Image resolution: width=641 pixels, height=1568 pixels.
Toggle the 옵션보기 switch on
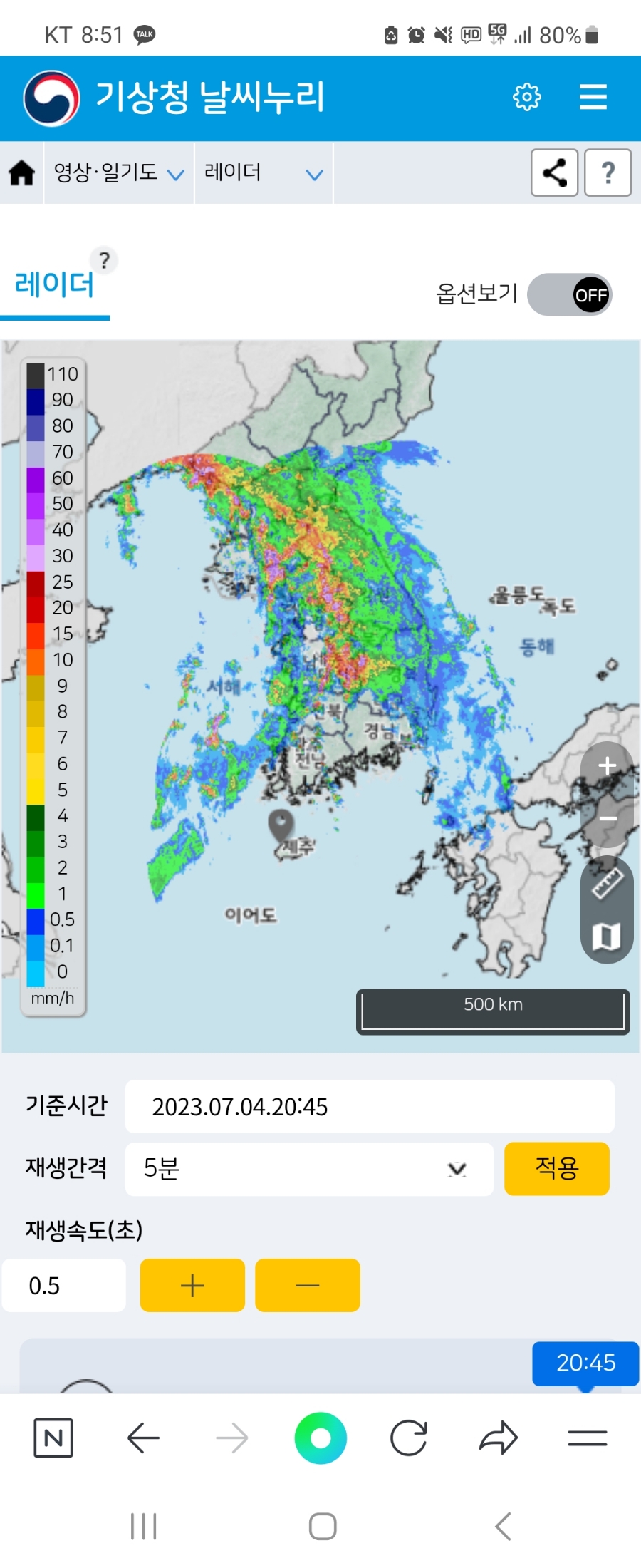pyautogui.click(x=569, y=294)
